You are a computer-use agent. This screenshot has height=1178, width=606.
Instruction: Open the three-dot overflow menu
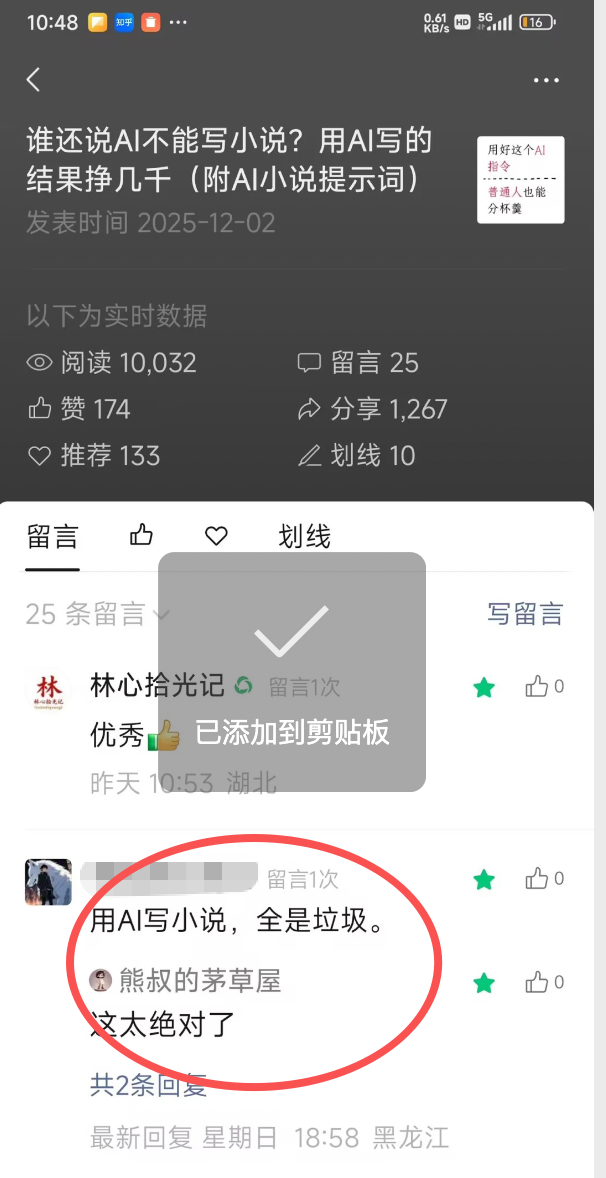pos(546,81)
